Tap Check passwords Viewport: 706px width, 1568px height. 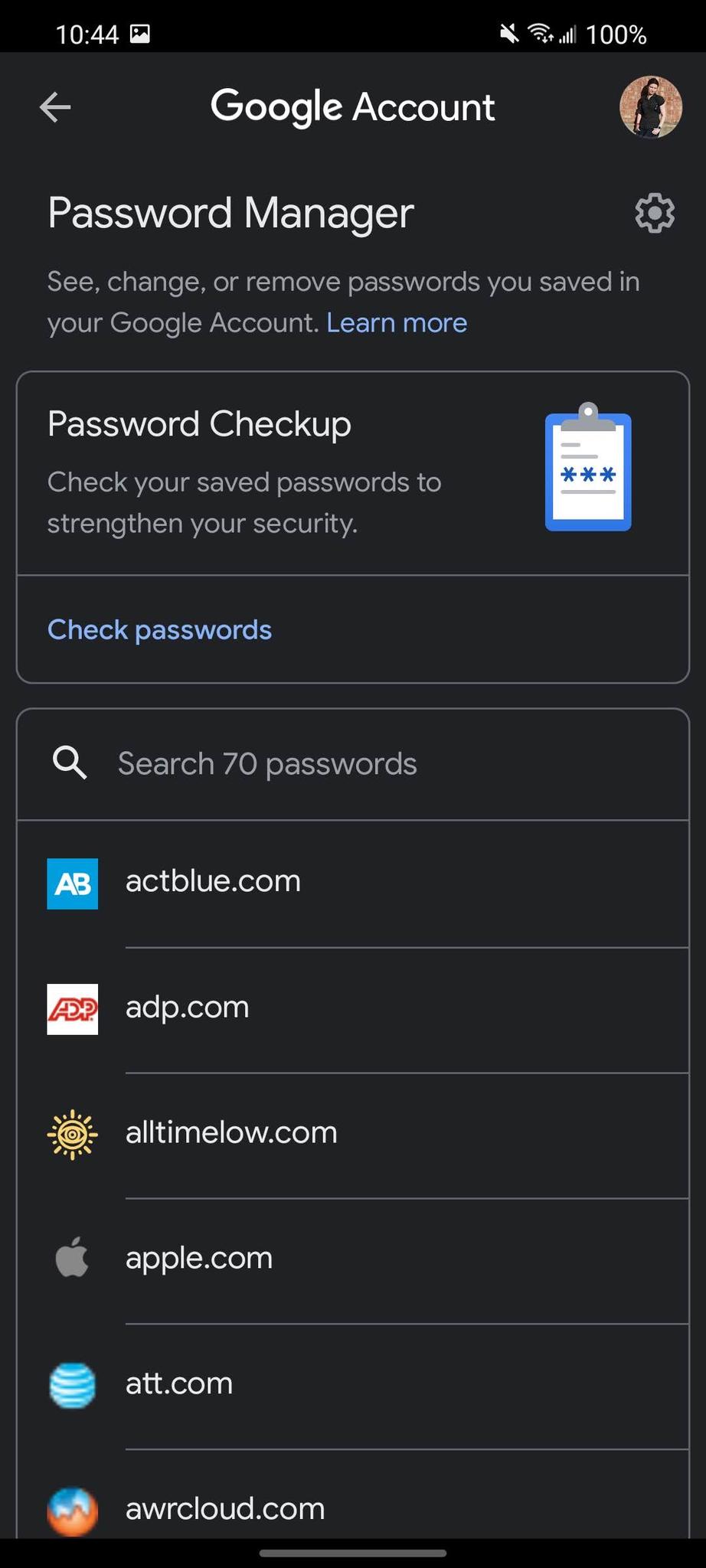[x=159, y=630]
